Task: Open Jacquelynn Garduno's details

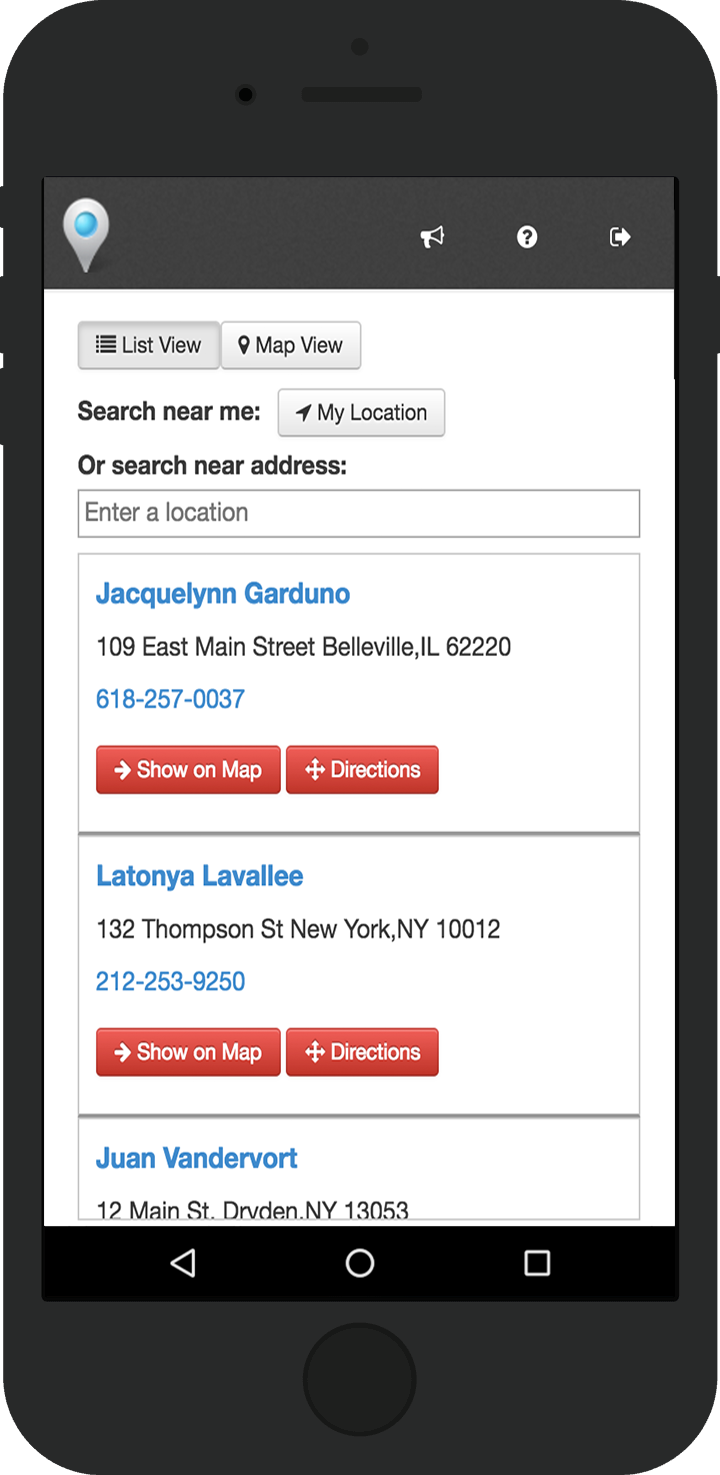Action: coord(223,594)
